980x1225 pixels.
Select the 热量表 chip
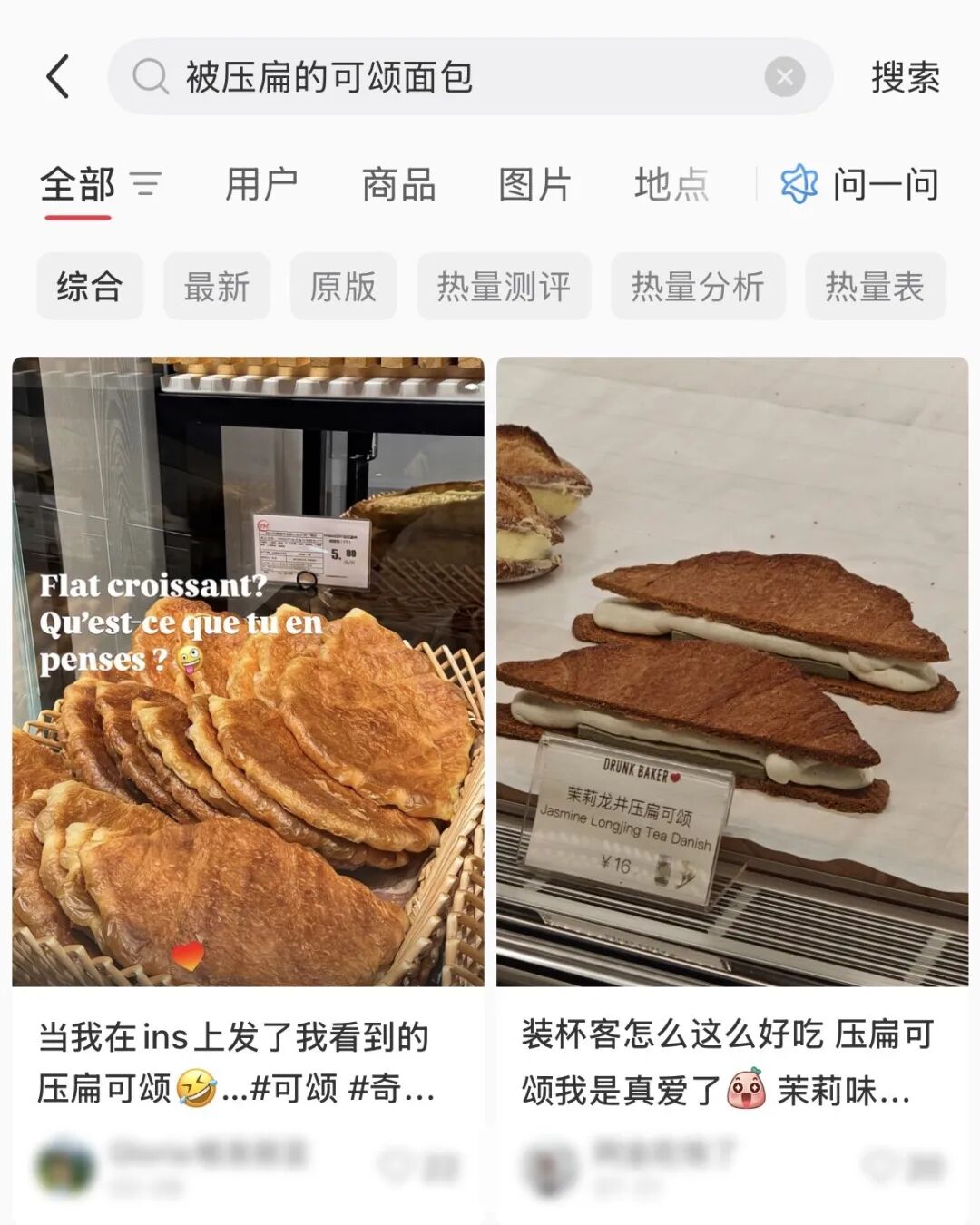click(875, 287)
